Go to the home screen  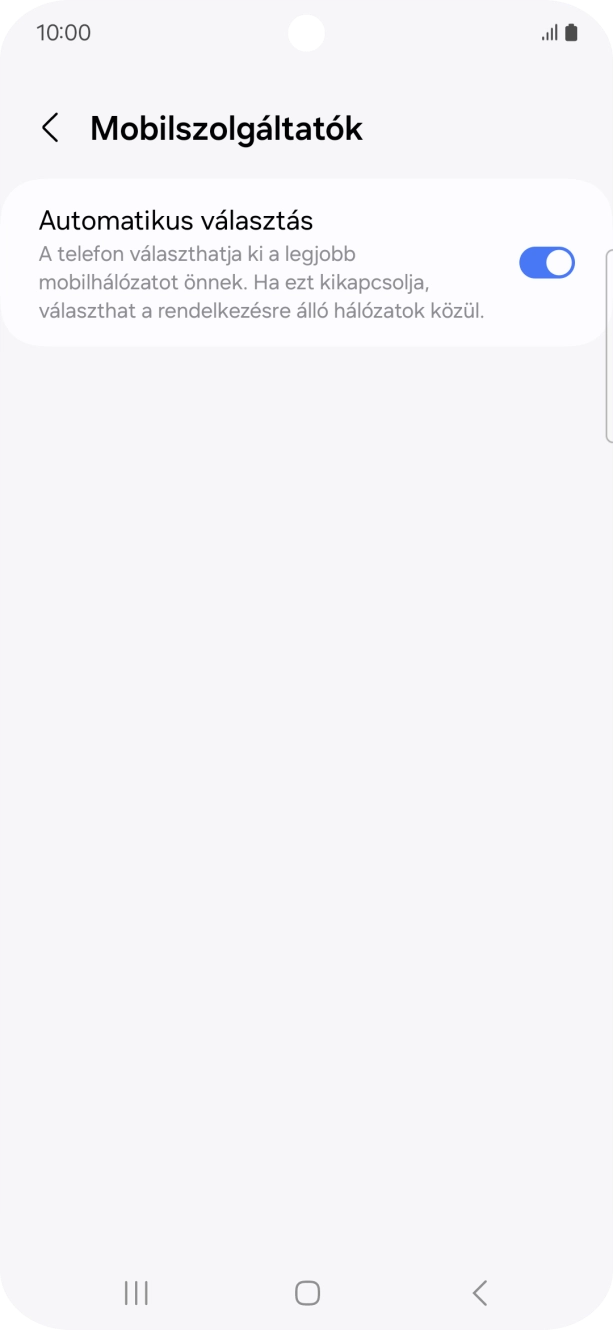(307, 1293)
